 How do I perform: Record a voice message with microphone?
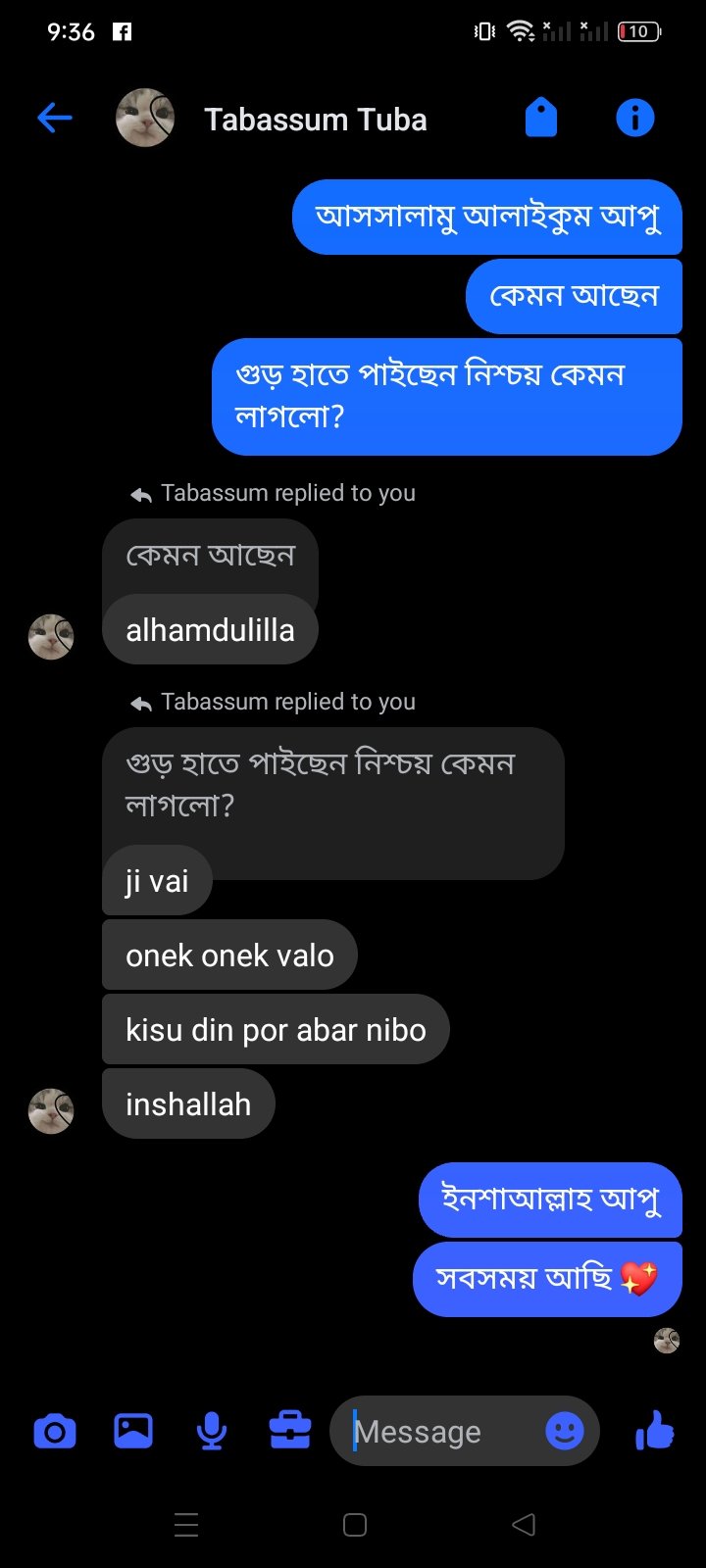(x=212, y=1432)
